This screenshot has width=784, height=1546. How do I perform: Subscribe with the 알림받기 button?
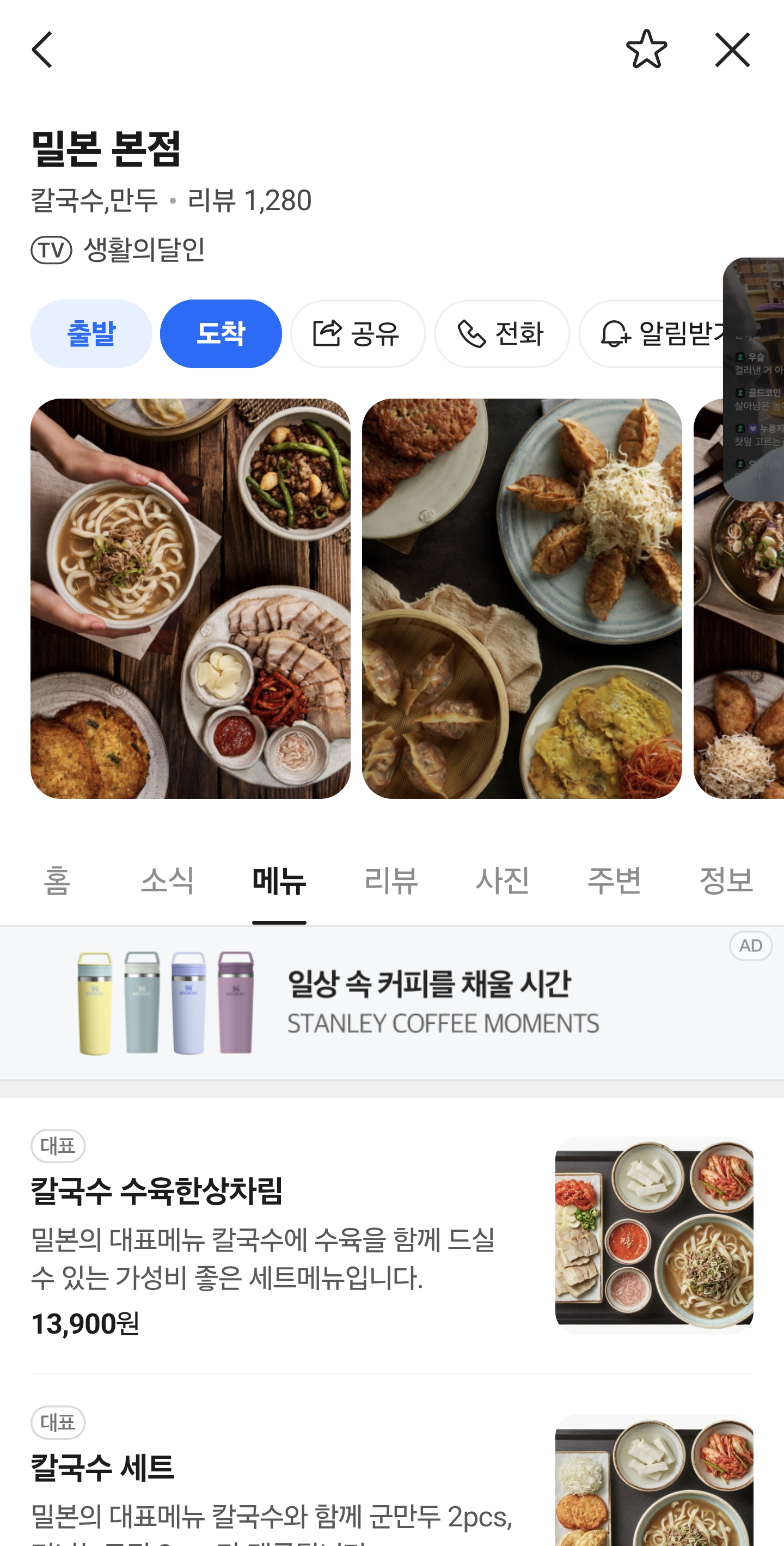coord(654,334)
